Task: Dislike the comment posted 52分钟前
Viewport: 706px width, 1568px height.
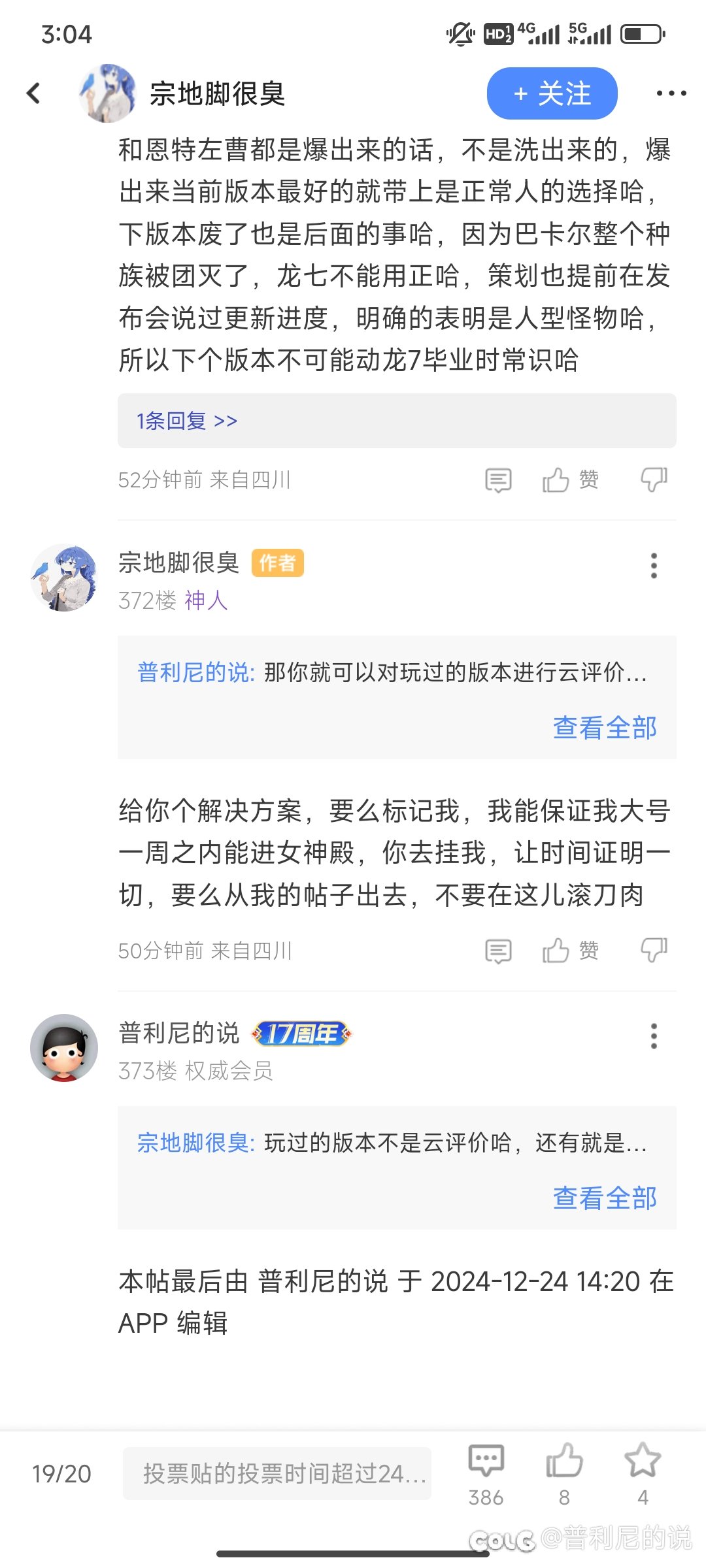Action: [x=654, y=480]
